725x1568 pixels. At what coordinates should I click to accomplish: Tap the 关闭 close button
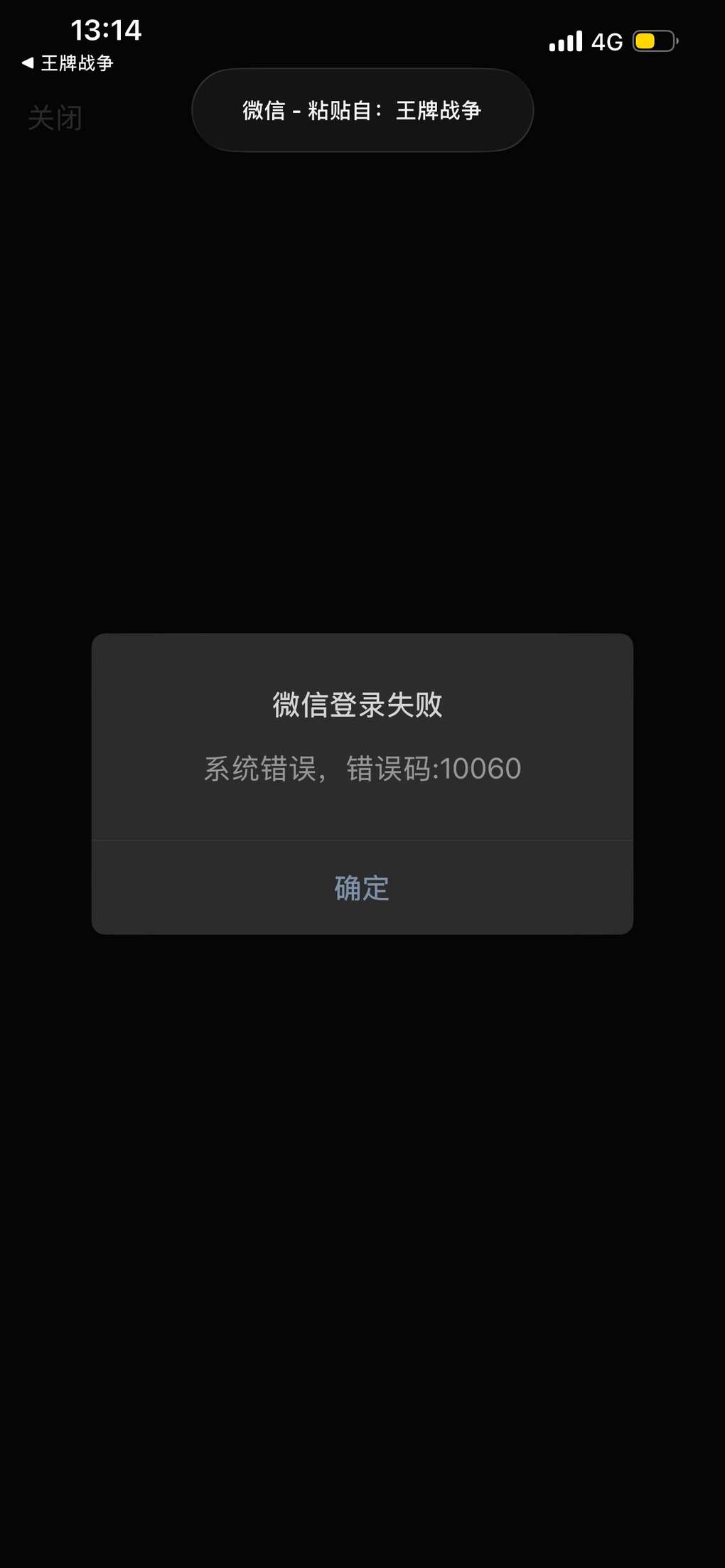tap(55, 118)
